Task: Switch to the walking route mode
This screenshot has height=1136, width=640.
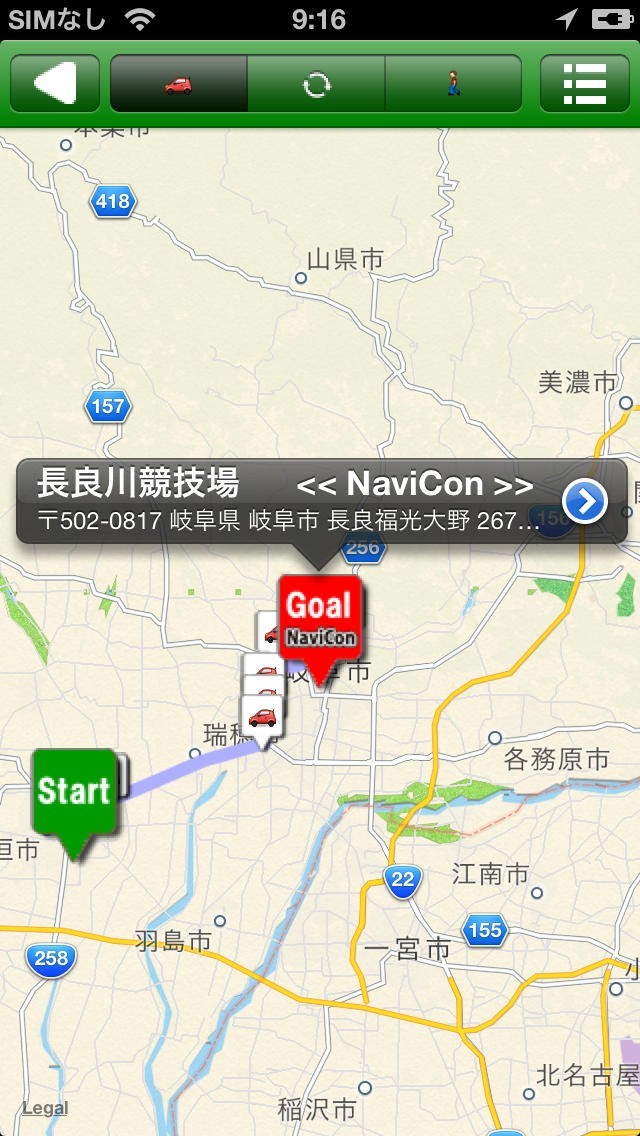Action: point(454,84)
